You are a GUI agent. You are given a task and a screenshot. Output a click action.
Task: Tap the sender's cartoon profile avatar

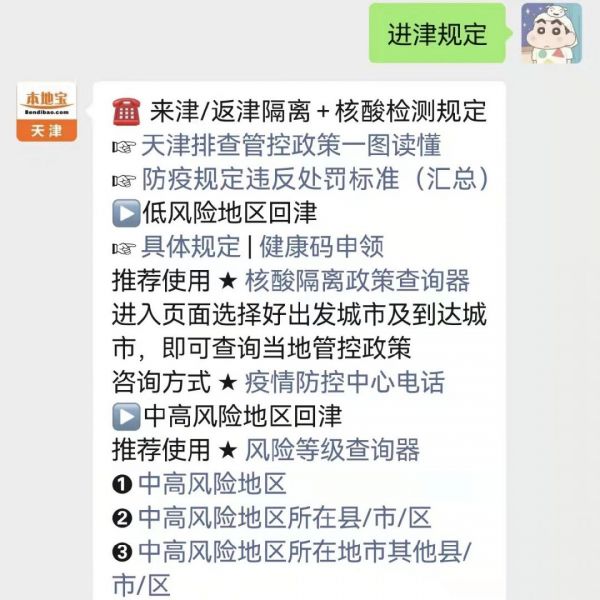click(551, 32)
